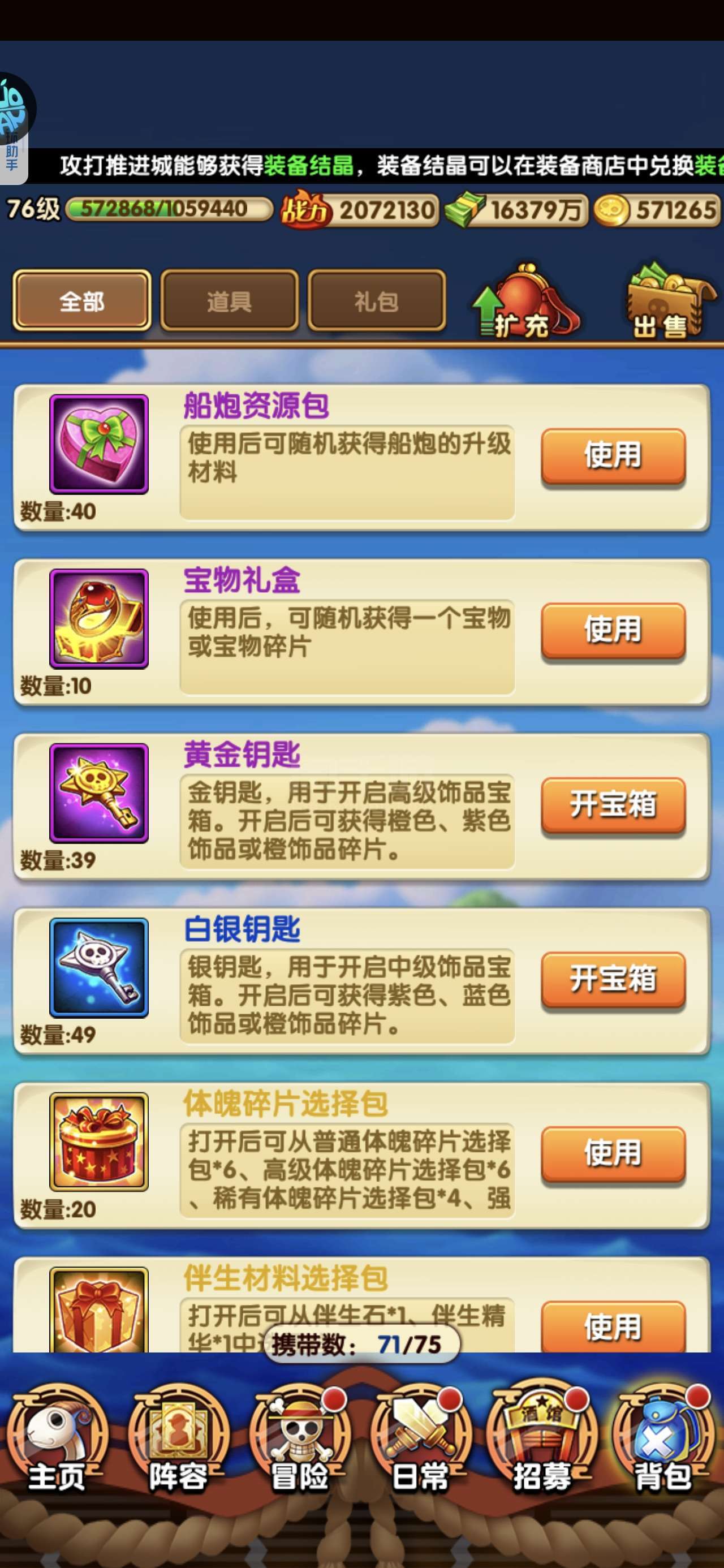Switch to the 全部 tab
Viewport: 724px width, 1568px height.
[x=81, y=301]
